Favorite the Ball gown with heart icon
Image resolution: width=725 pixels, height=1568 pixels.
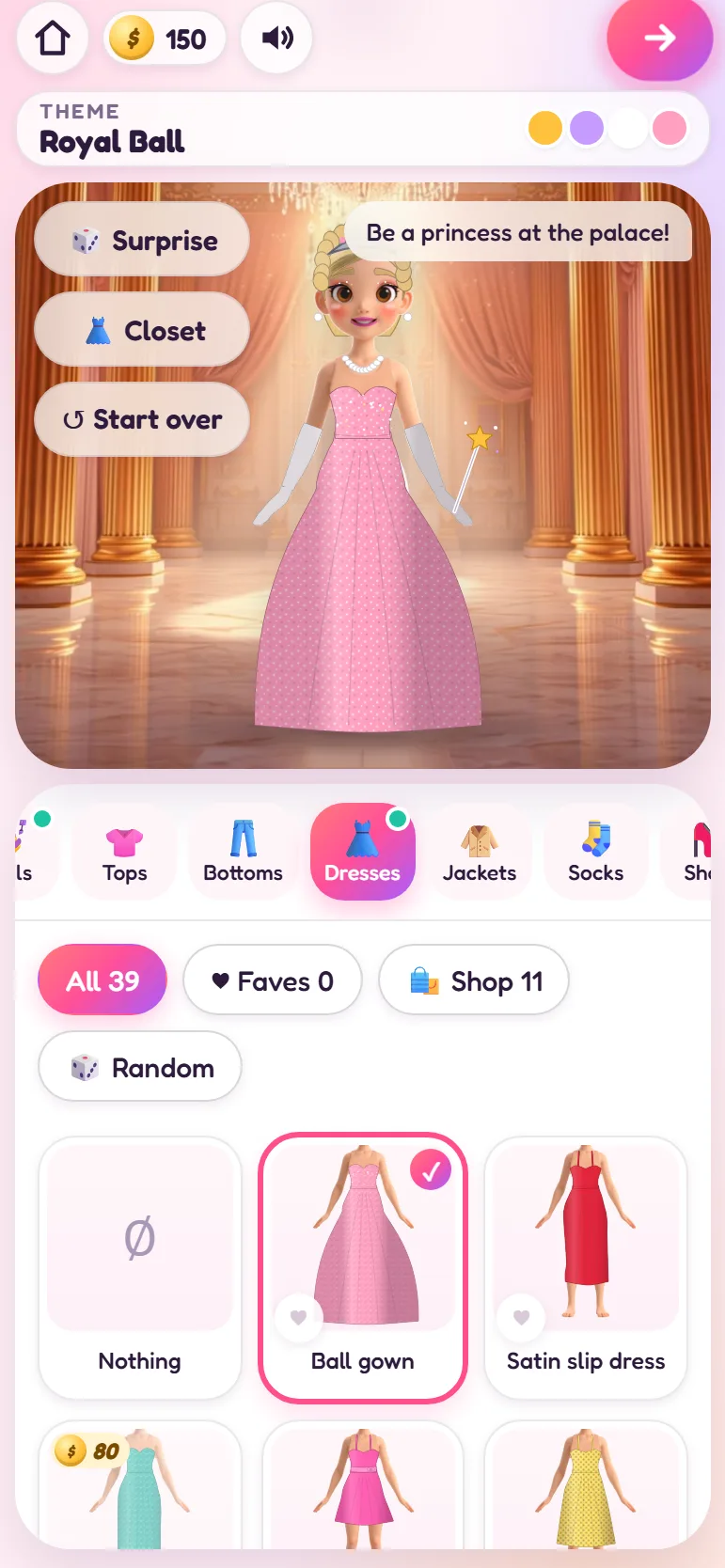tap(298, 1317)
